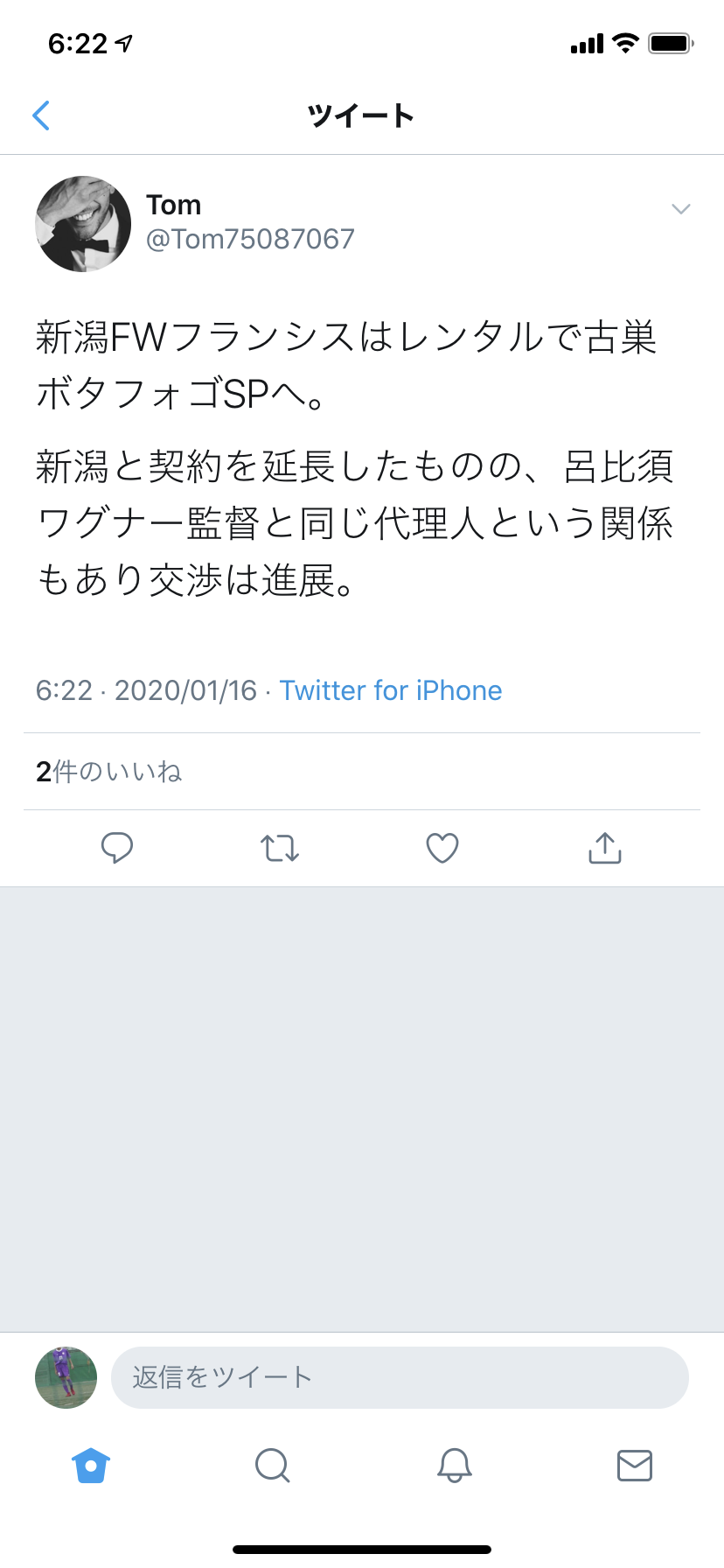Switch to the Home tab

pyautogui.click(x=91, y=1465)
